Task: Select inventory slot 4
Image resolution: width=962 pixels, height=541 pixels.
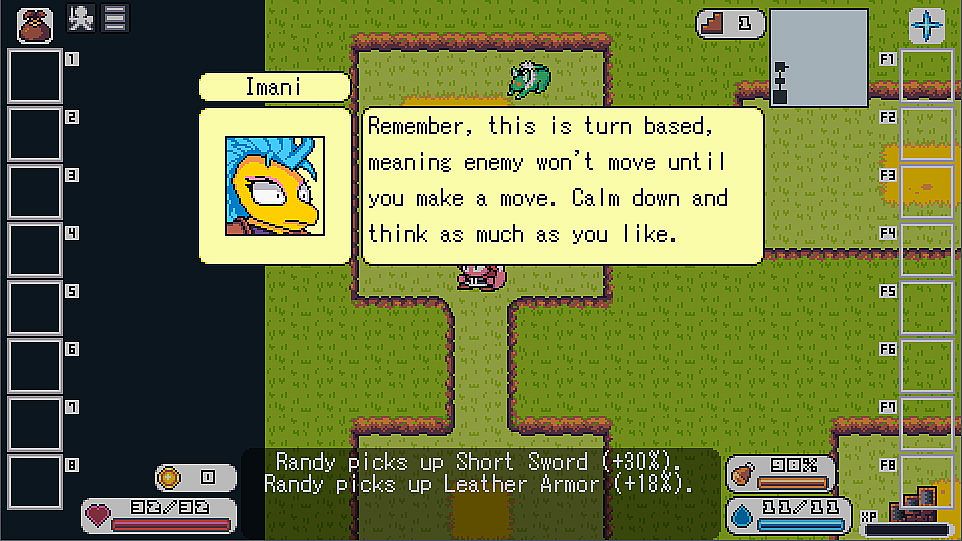Action: tap(35, 249)
